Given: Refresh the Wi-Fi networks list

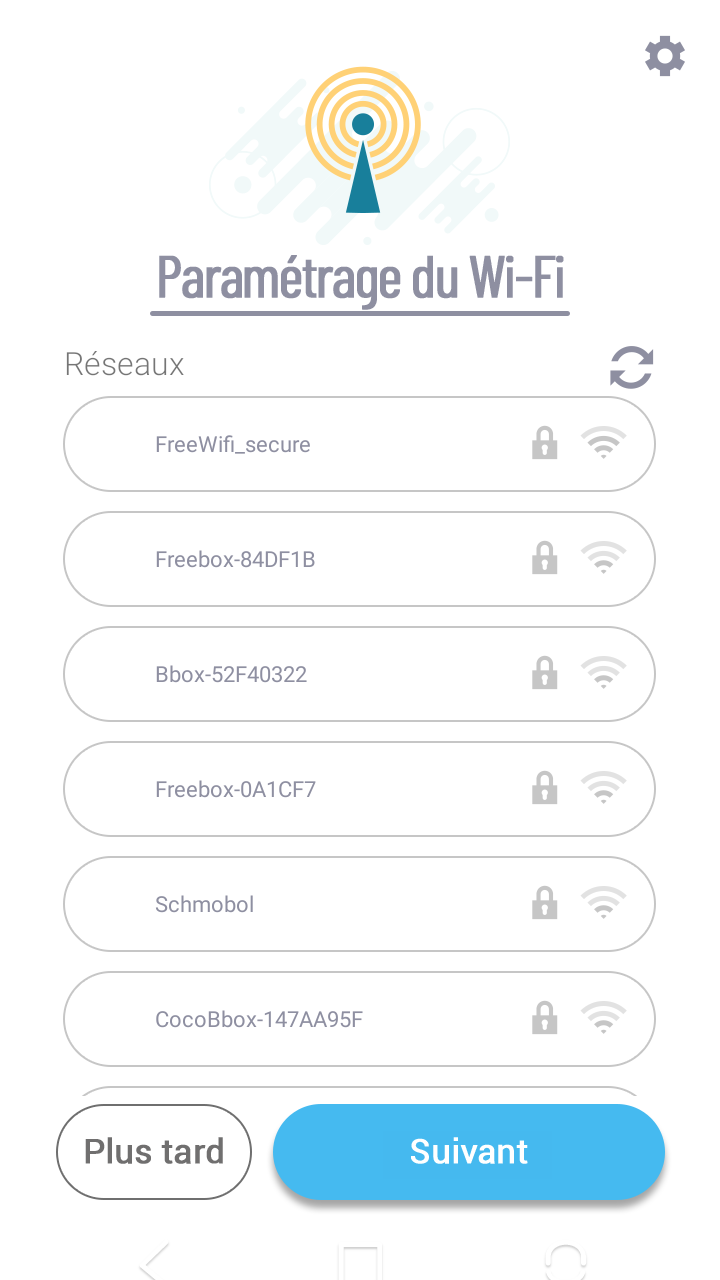Looking at the screenshot, I should [632, 367].
